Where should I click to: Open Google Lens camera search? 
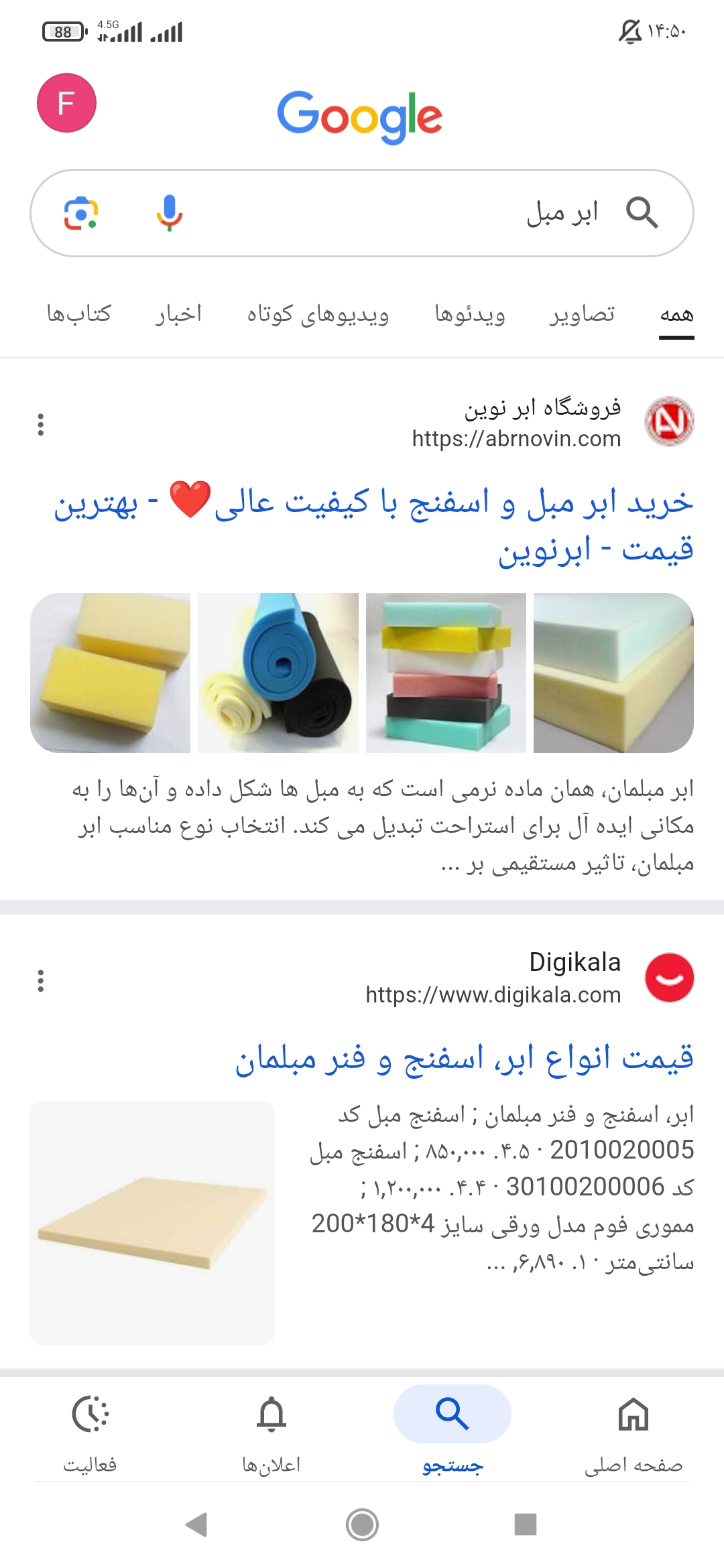tap(81, 214)
